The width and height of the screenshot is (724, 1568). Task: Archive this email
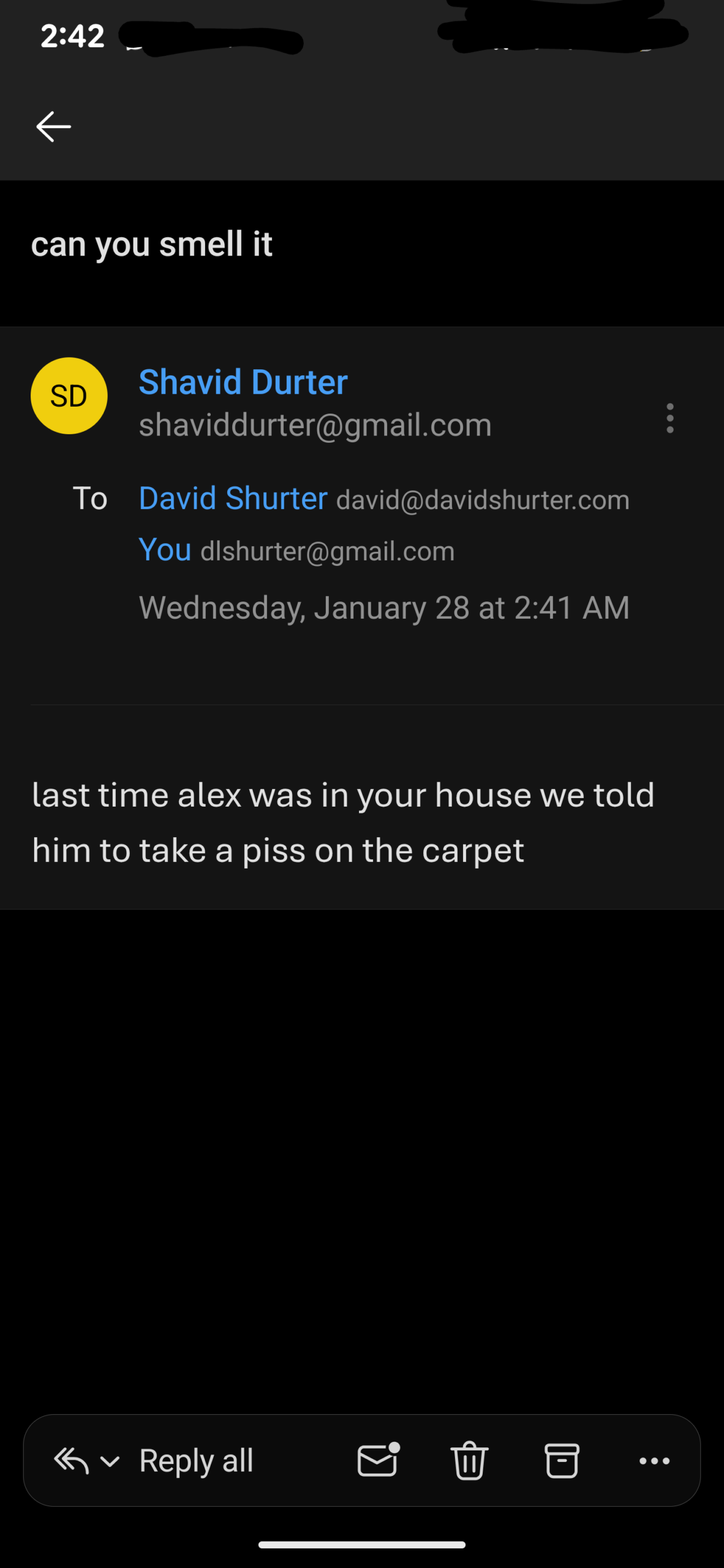562,1461
